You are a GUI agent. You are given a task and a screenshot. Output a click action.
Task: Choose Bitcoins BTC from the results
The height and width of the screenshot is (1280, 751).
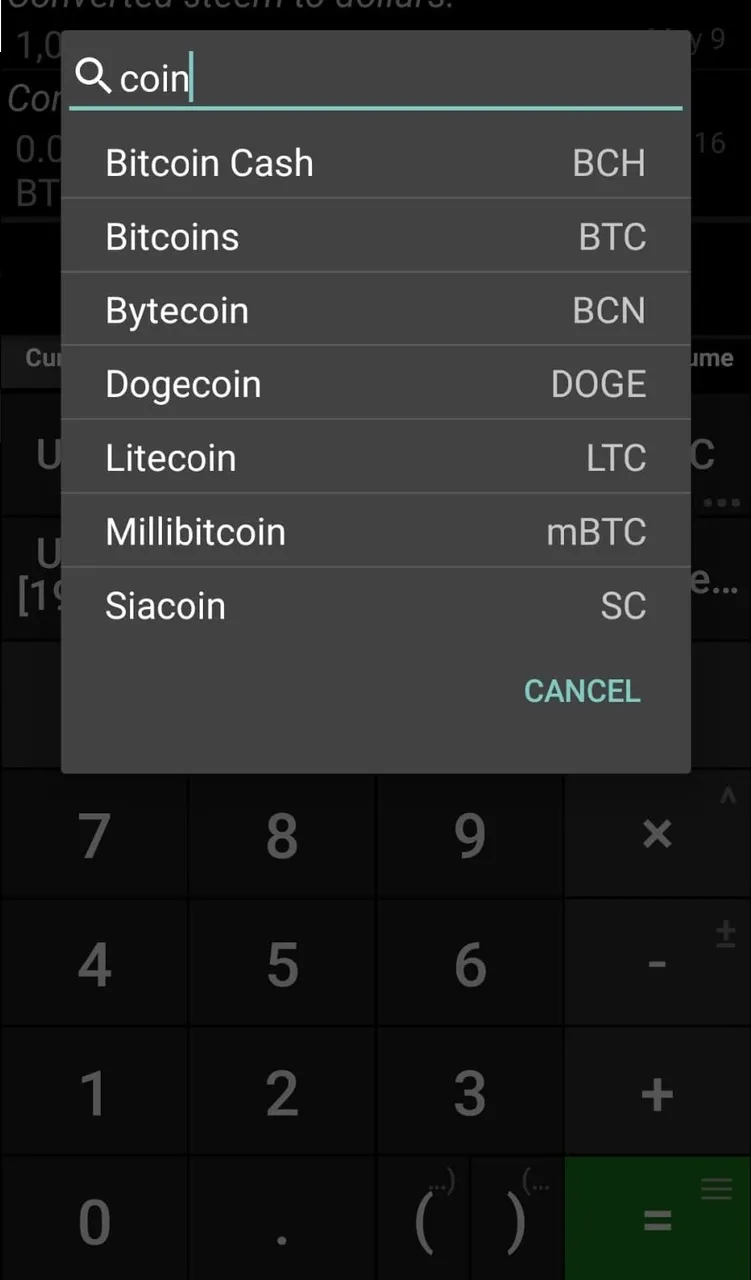(375, 236)
